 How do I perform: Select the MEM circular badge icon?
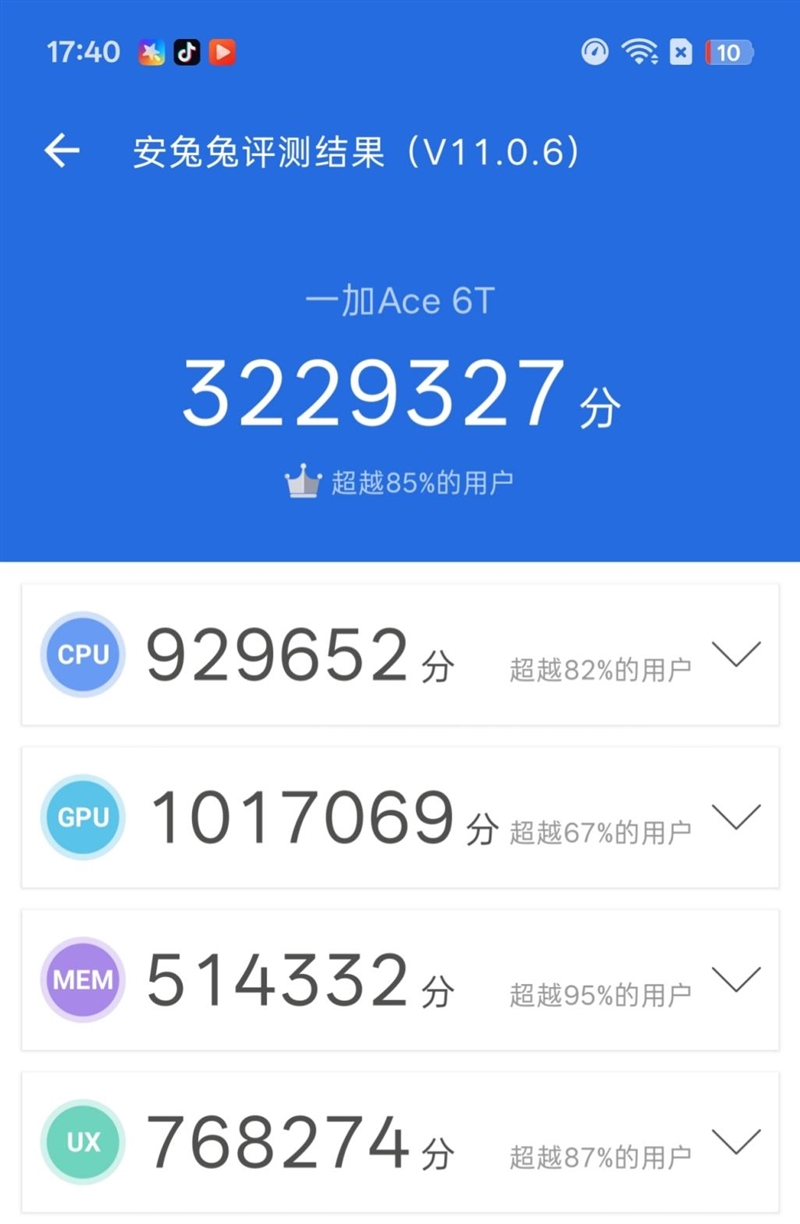tap(82, 980)
